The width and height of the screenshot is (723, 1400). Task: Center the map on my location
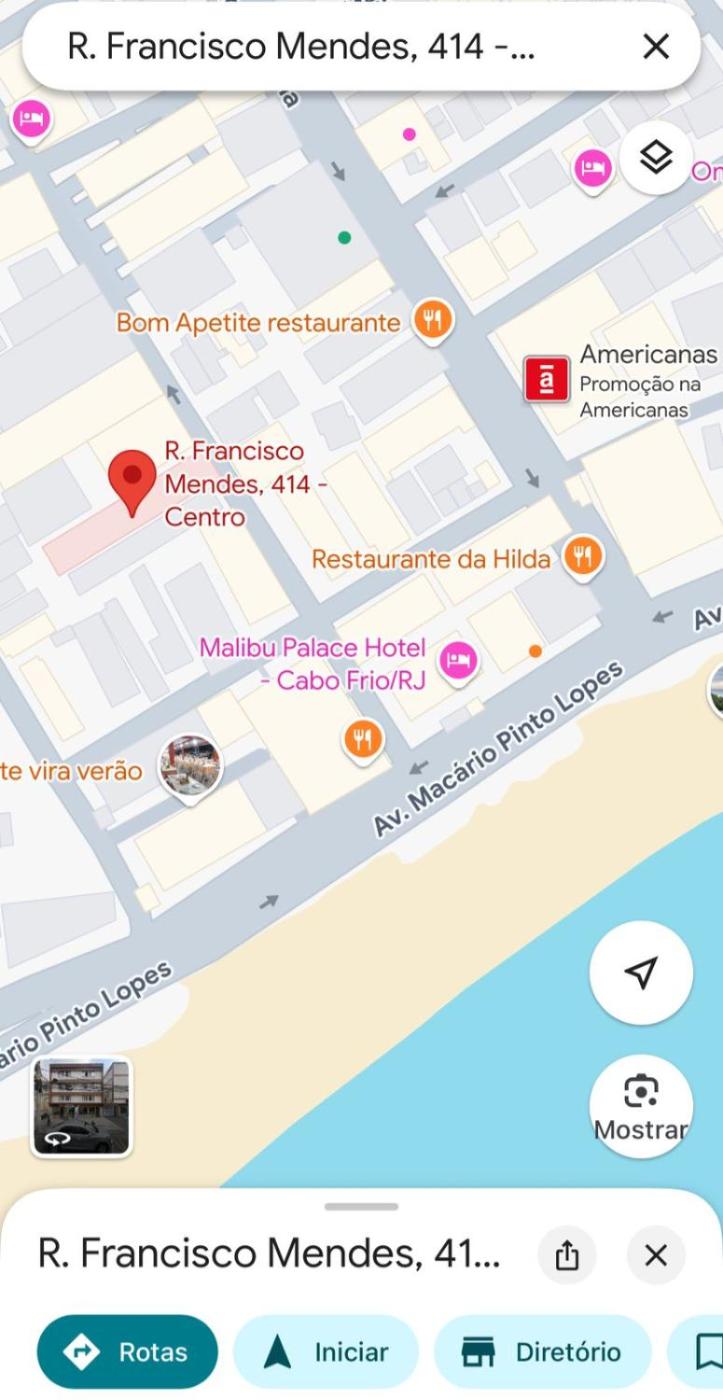click(x=641, y=972)
